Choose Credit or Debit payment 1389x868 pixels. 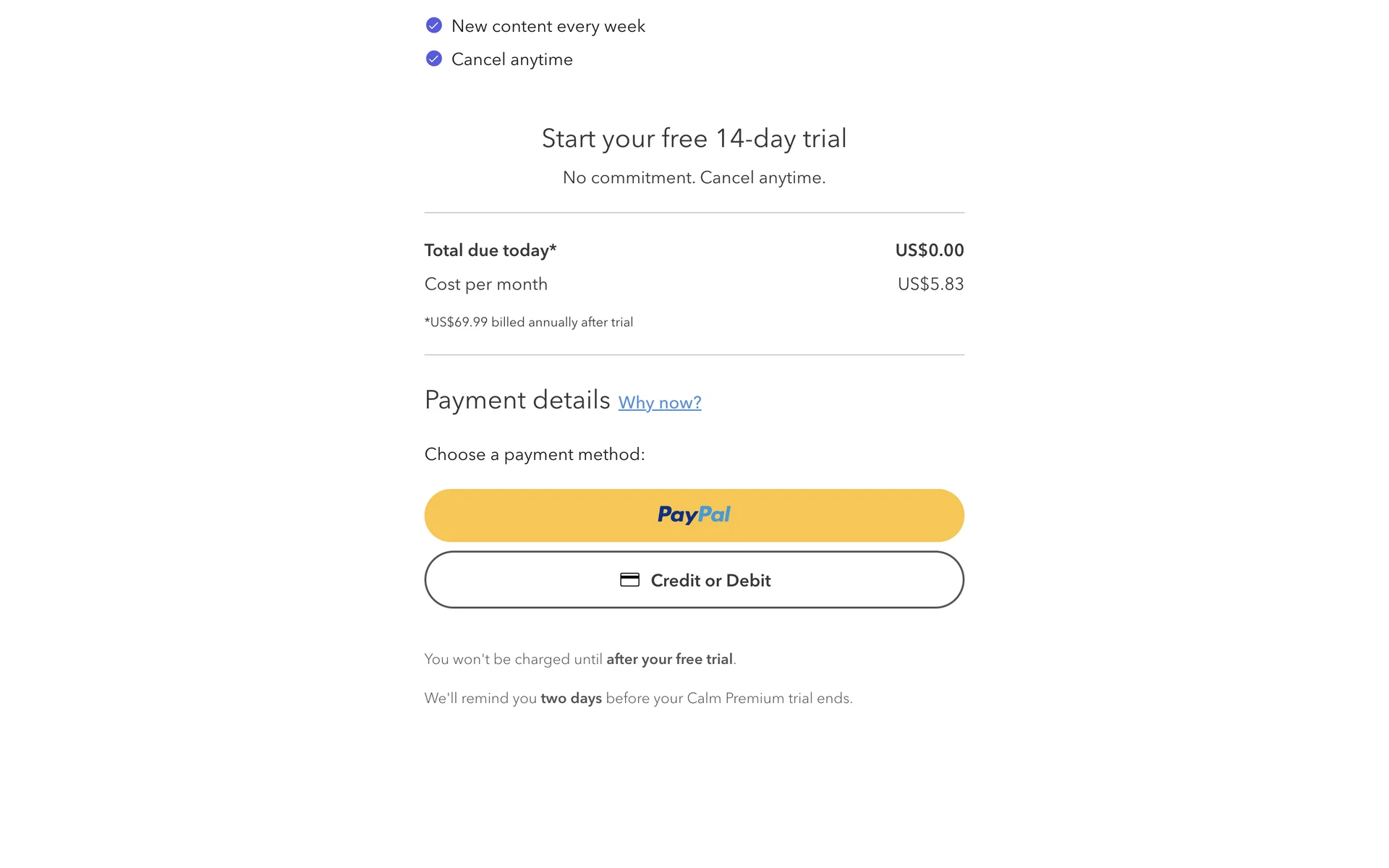coord(694,579)
